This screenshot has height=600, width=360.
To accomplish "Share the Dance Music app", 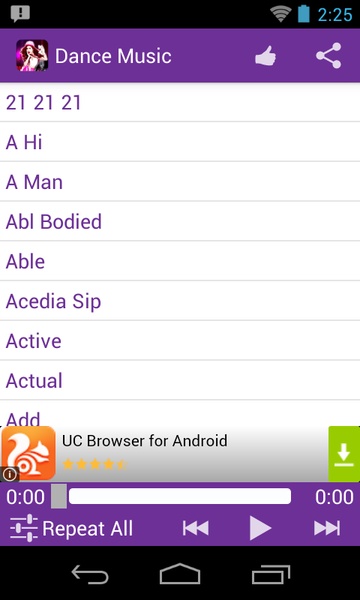I will pyautogui.click(x=329, y=56).
